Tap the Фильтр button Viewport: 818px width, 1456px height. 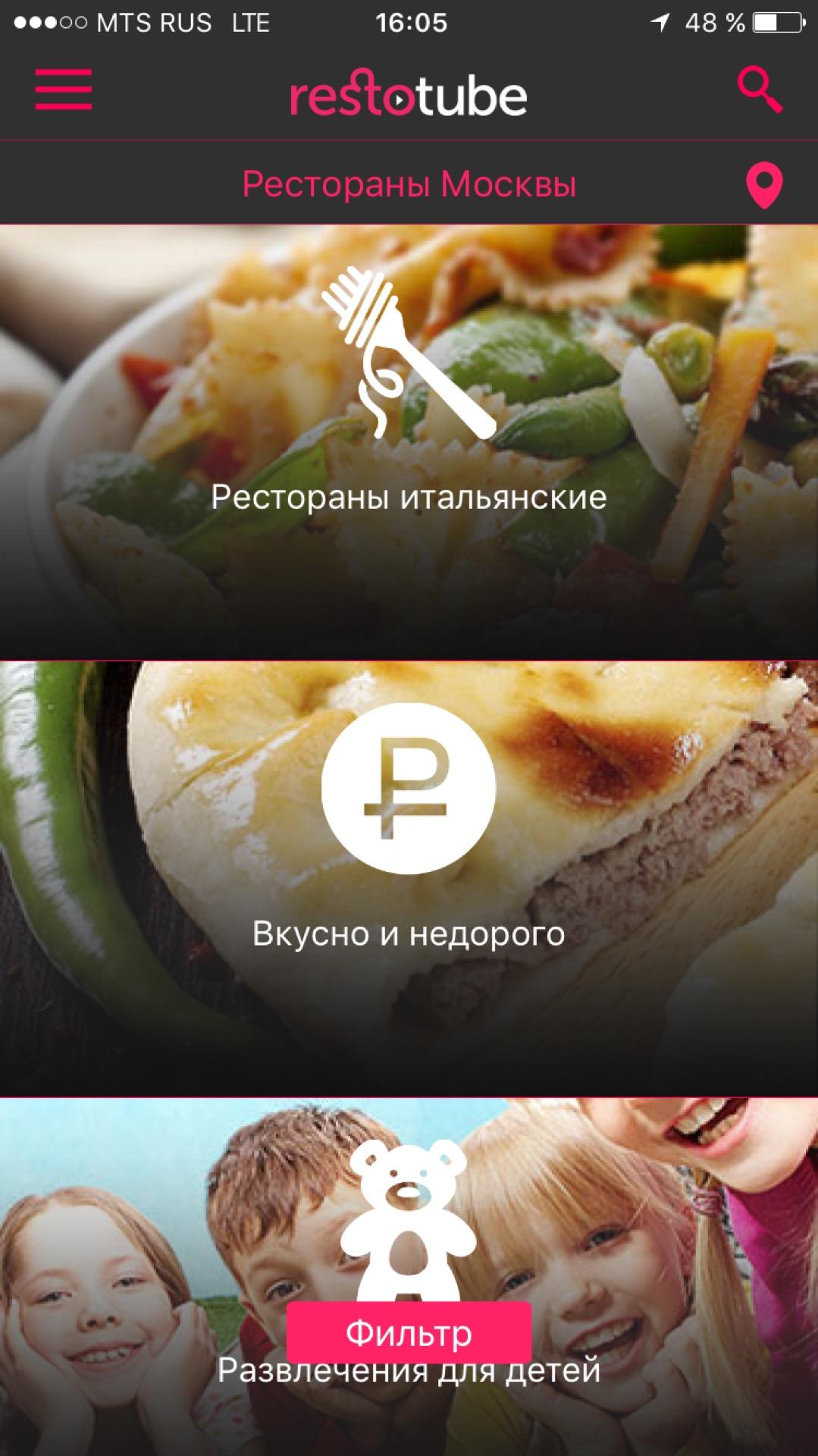[409, 1332]
